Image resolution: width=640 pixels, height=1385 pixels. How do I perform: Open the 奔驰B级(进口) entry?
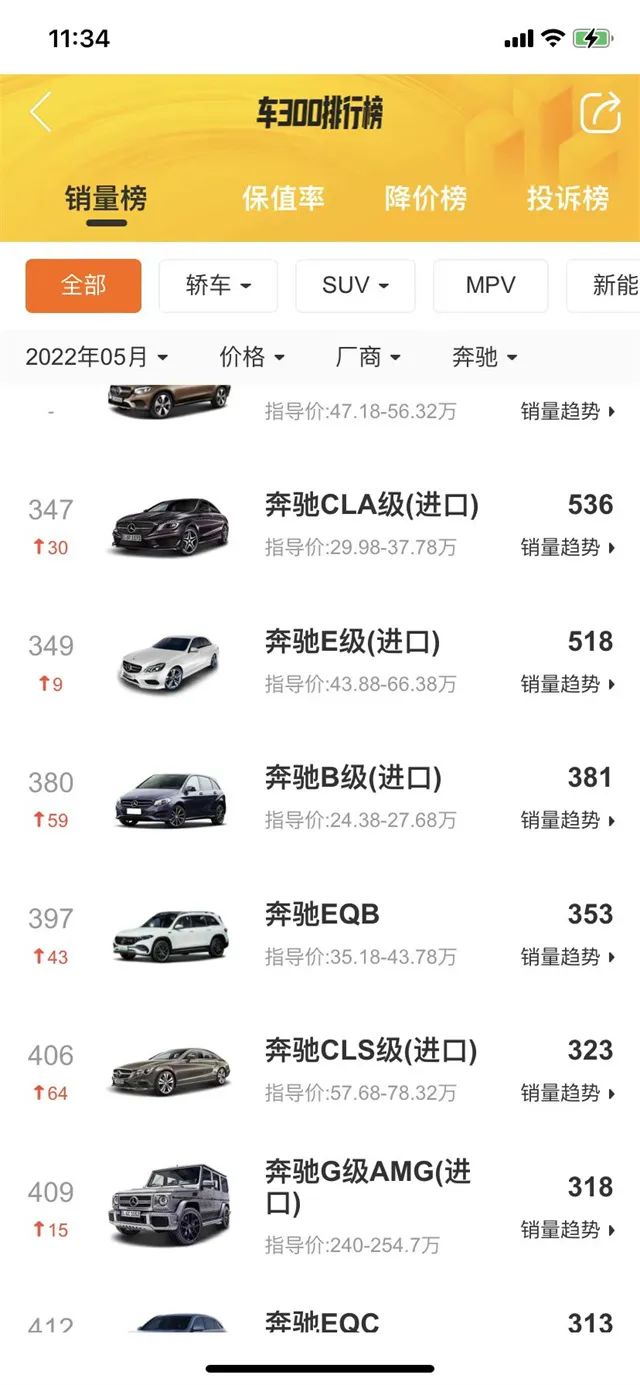(353, 778)
